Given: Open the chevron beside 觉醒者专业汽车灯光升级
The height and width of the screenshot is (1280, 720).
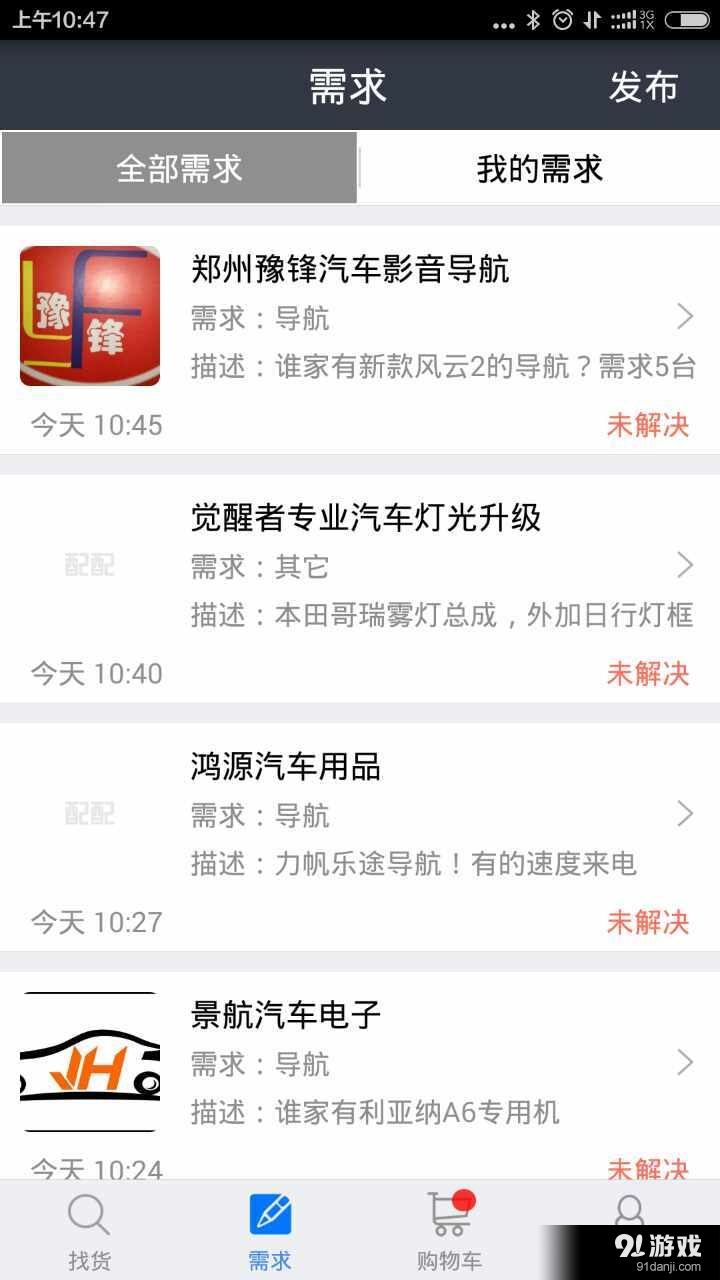Looking at the screenshot, I should [686, 565].
